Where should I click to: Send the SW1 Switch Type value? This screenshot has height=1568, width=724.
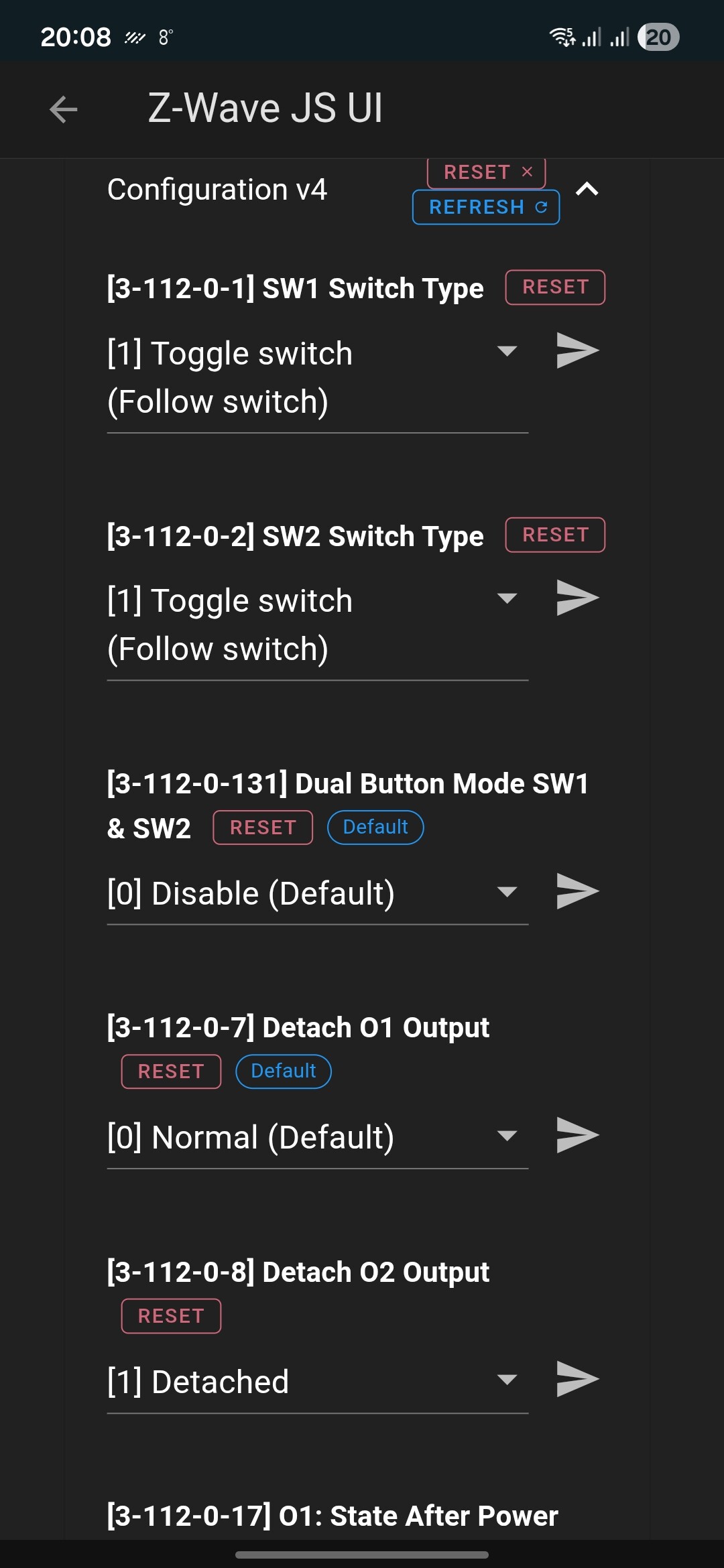tap(577, 351)
